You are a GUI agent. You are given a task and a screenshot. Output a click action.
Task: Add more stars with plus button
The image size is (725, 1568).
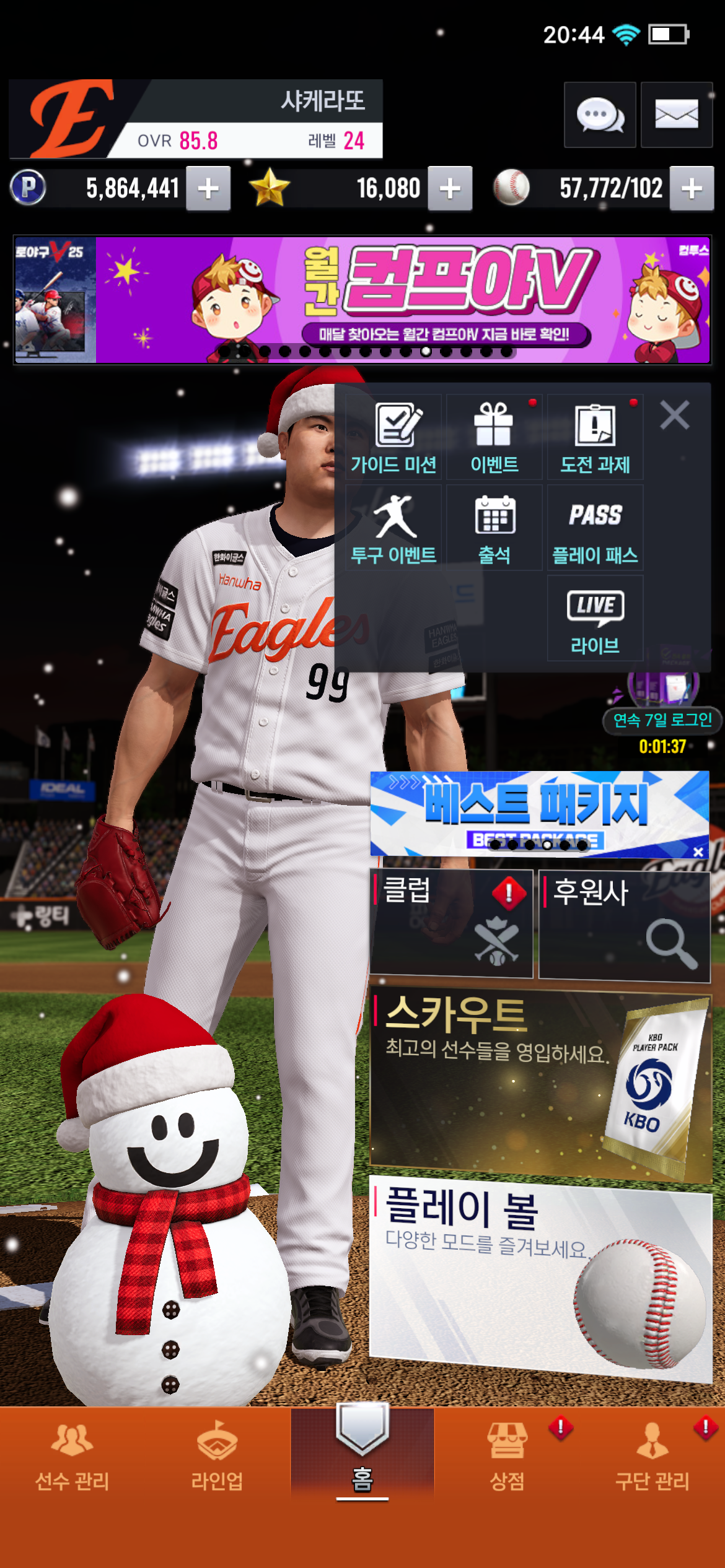450,188
